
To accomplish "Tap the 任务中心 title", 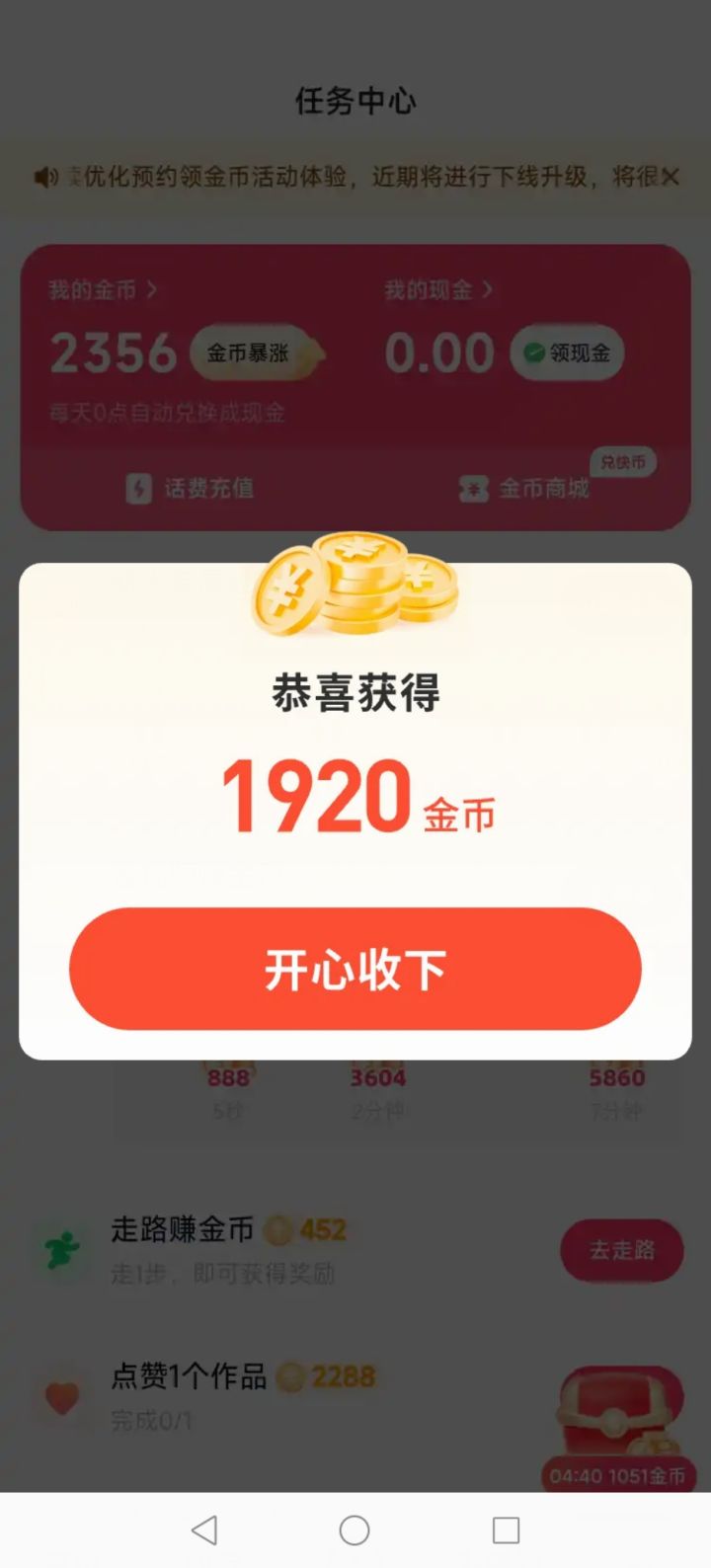I will click(355, 99).
